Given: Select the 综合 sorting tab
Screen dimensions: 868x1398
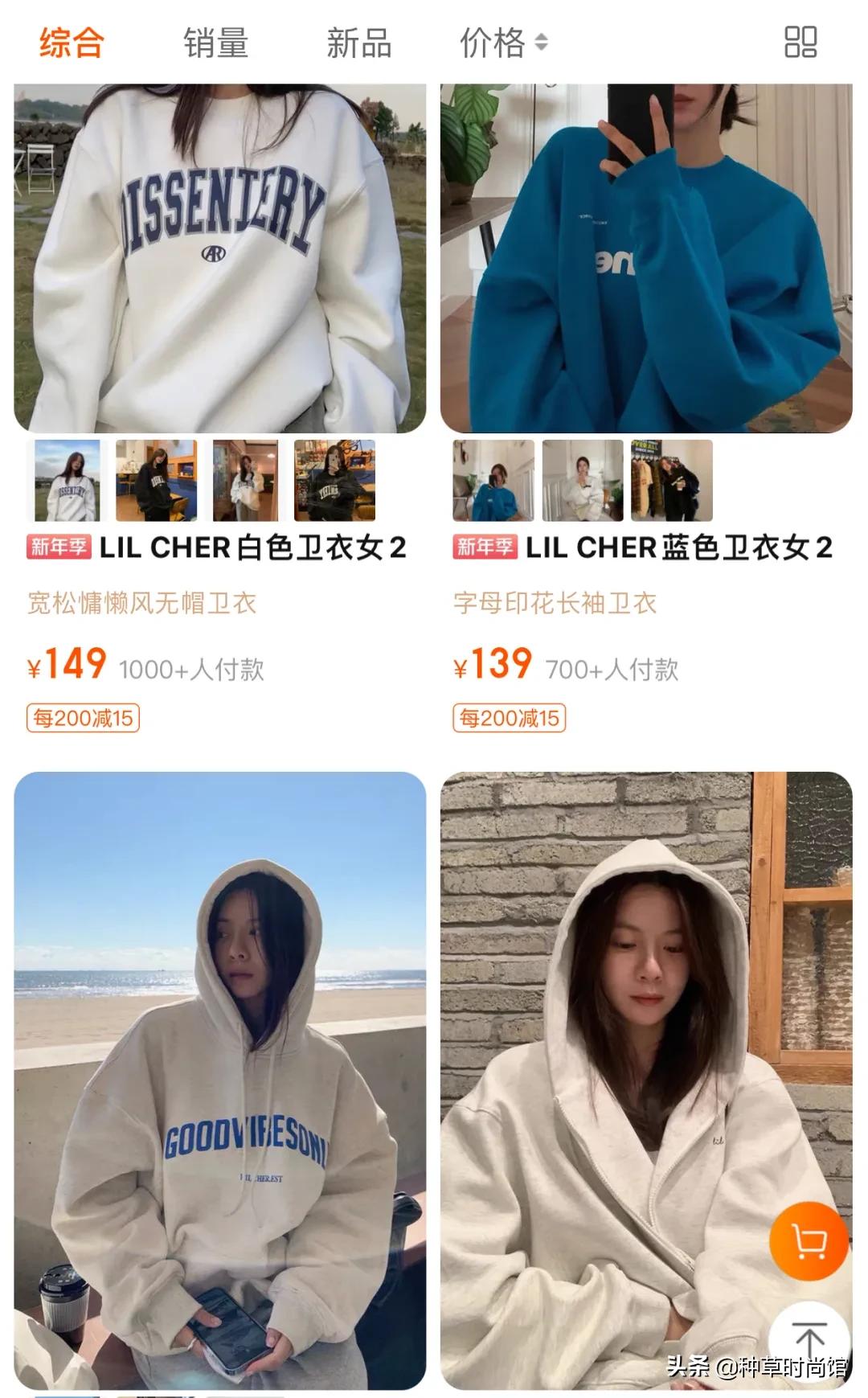Looking at the screenshot, I should 69,44.
